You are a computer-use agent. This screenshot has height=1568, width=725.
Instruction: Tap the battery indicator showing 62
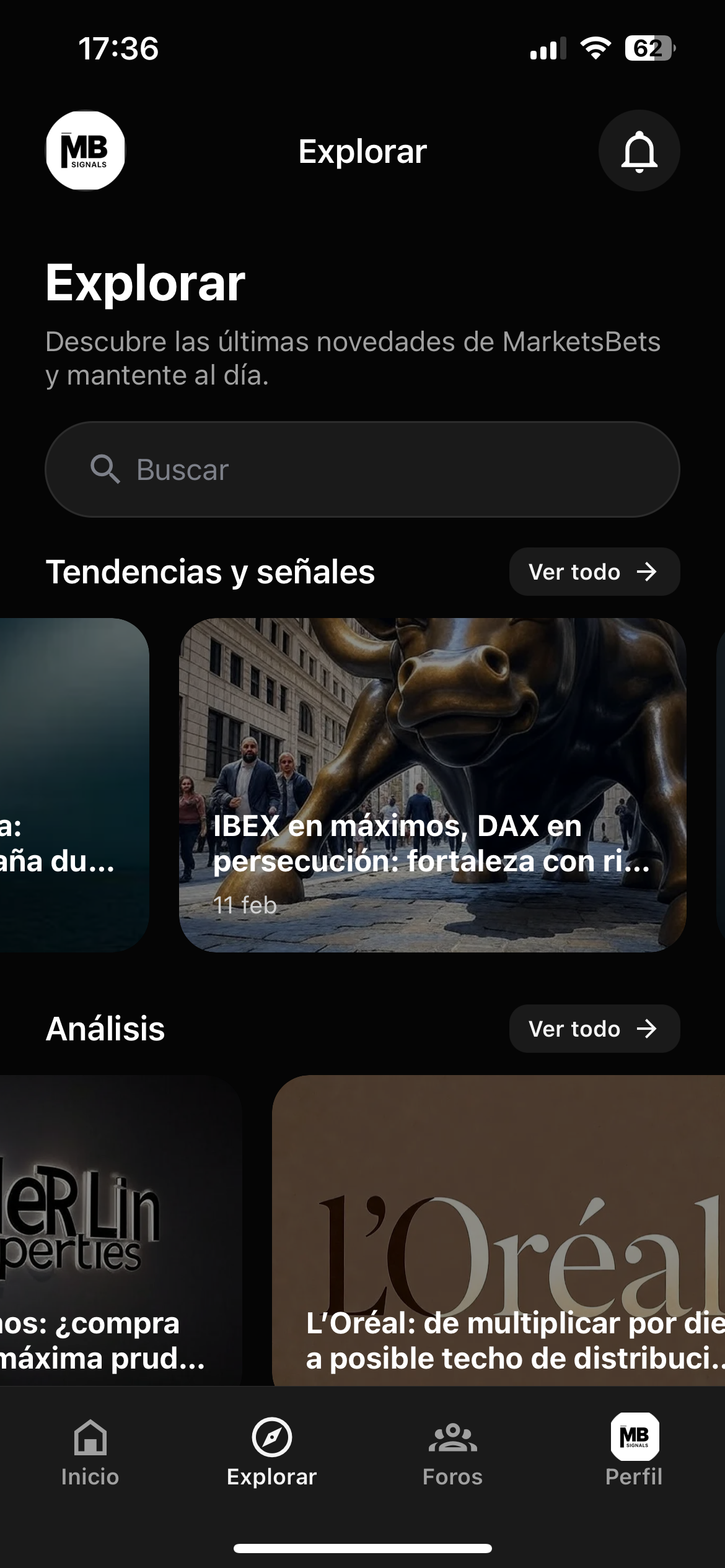pos(649,48)
